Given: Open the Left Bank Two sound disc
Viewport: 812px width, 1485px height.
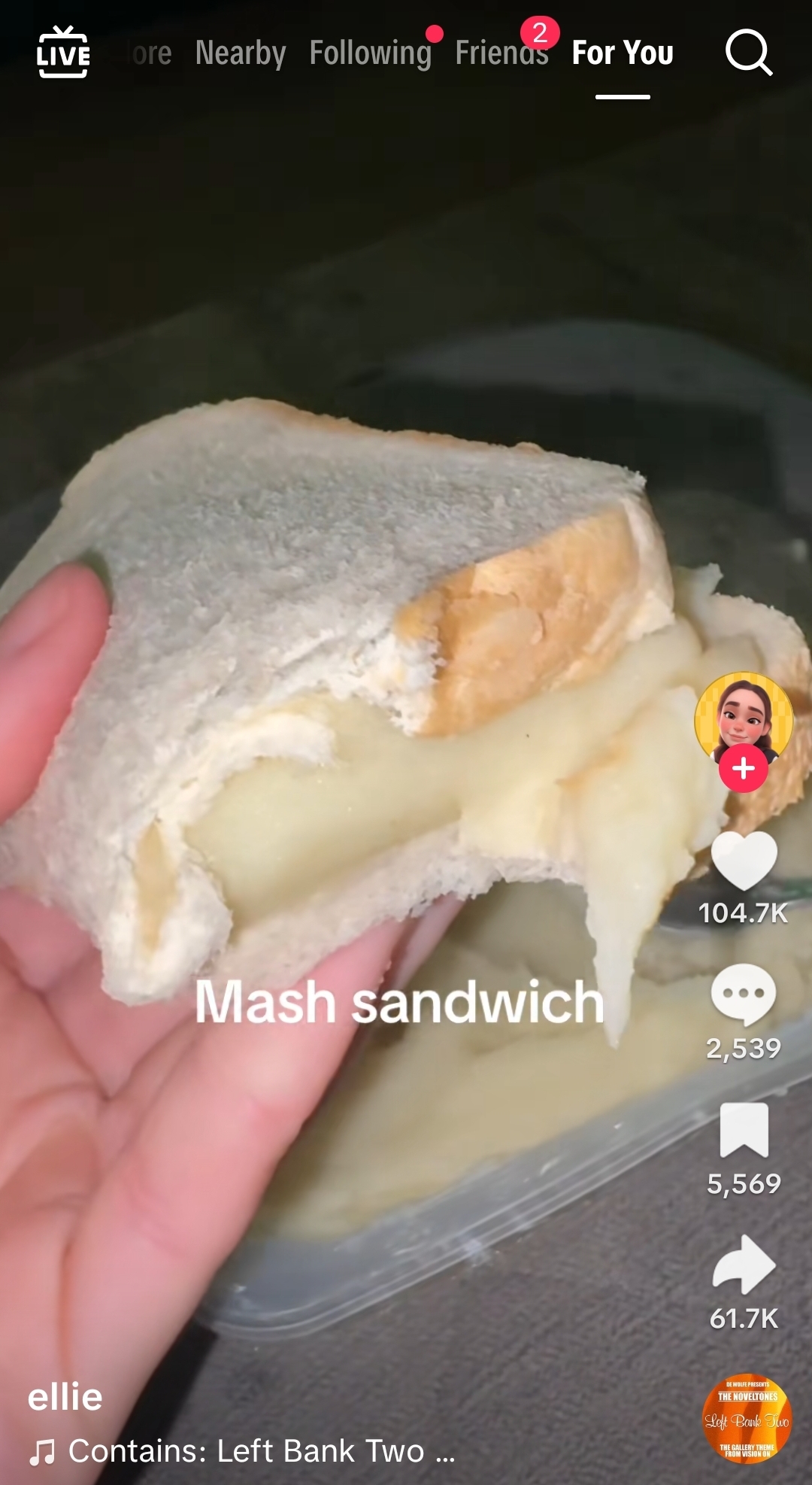Looking at the screenshot, I should pyautogui.click(x=747, y=1419).
